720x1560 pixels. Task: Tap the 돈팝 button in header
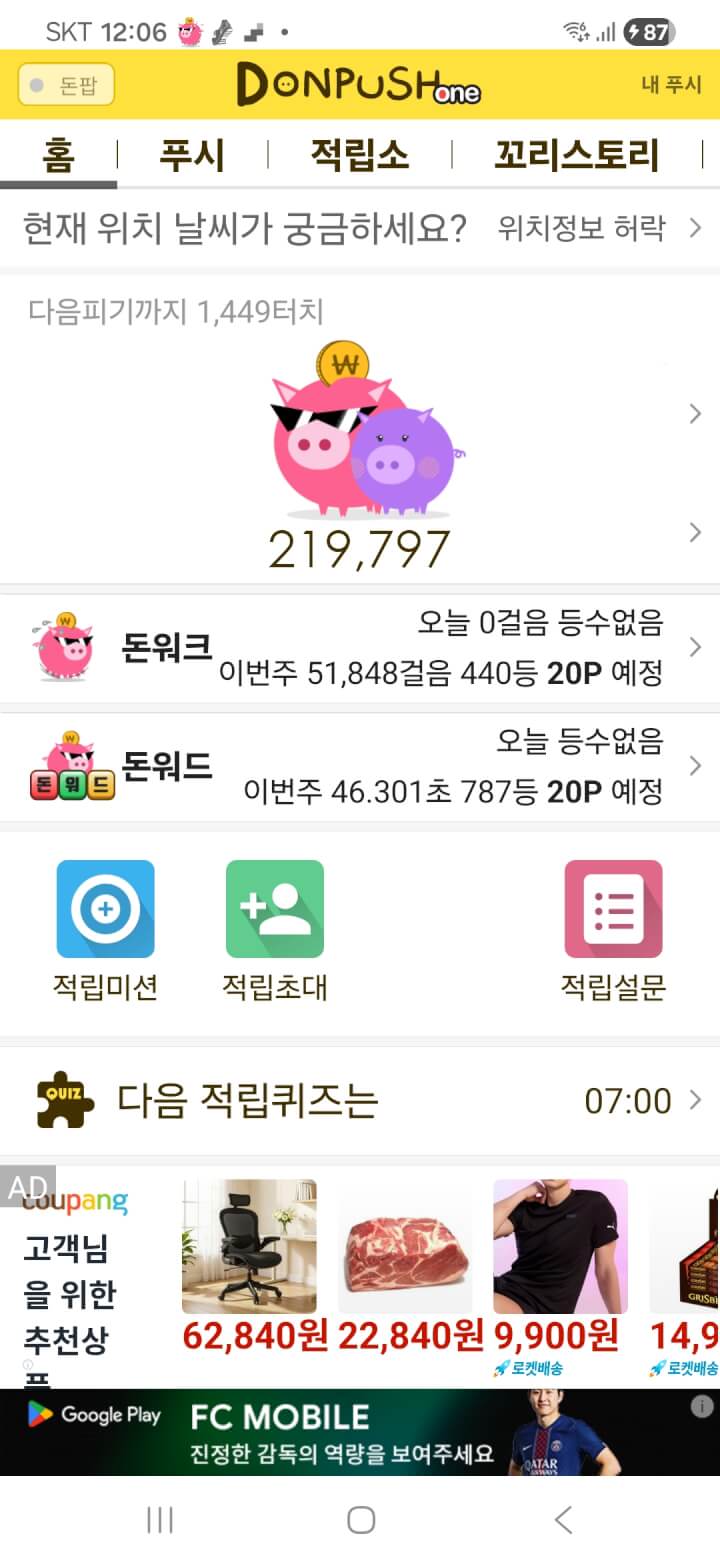coord(66,85)
